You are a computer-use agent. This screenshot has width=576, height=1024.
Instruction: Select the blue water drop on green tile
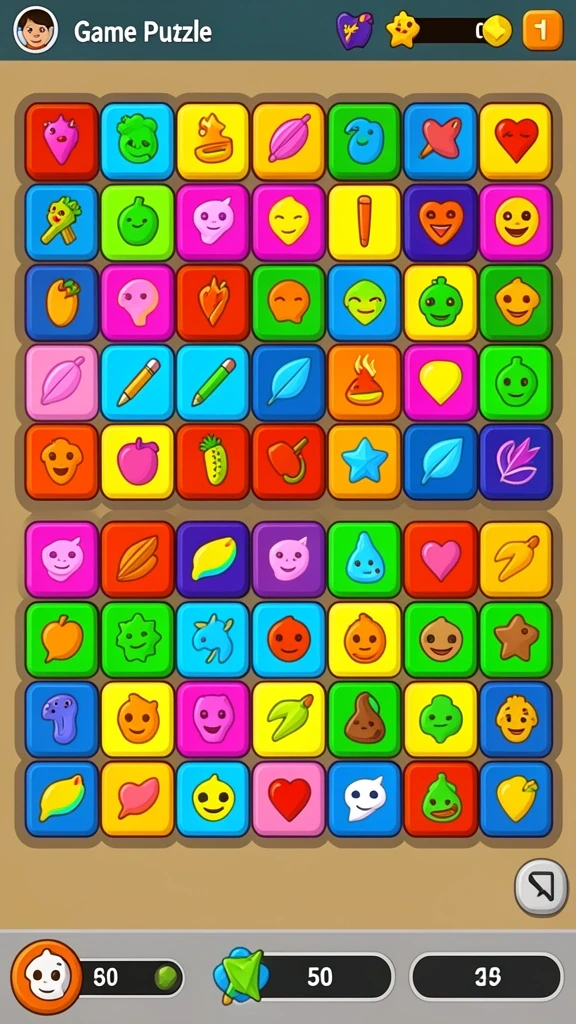364,560
